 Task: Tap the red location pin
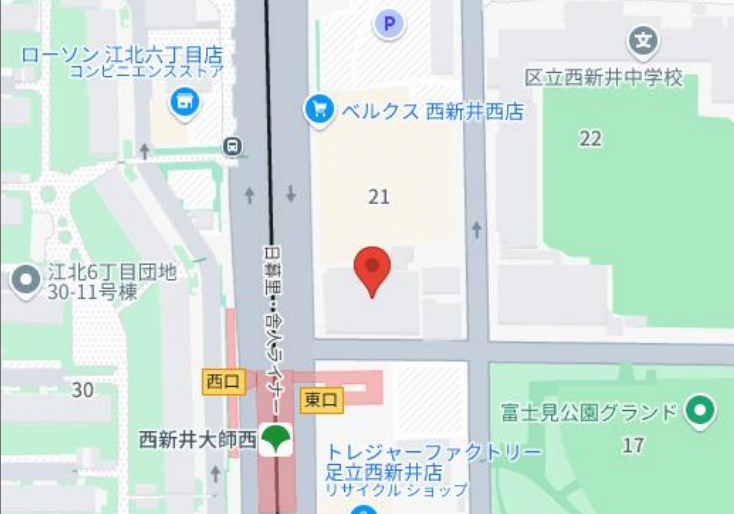pos(372,268)
